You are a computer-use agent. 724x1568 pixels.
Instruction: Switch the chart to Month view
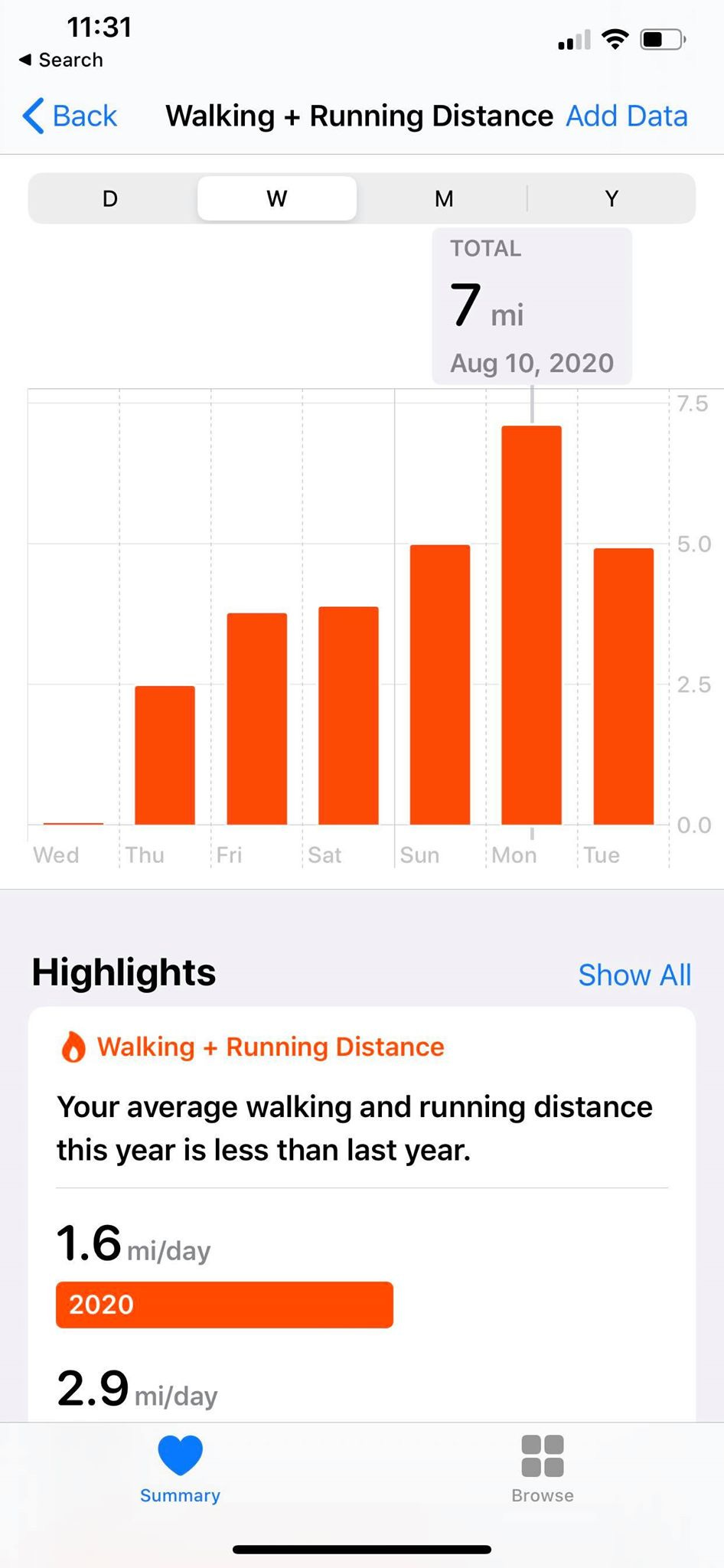(x=444, y=199)
